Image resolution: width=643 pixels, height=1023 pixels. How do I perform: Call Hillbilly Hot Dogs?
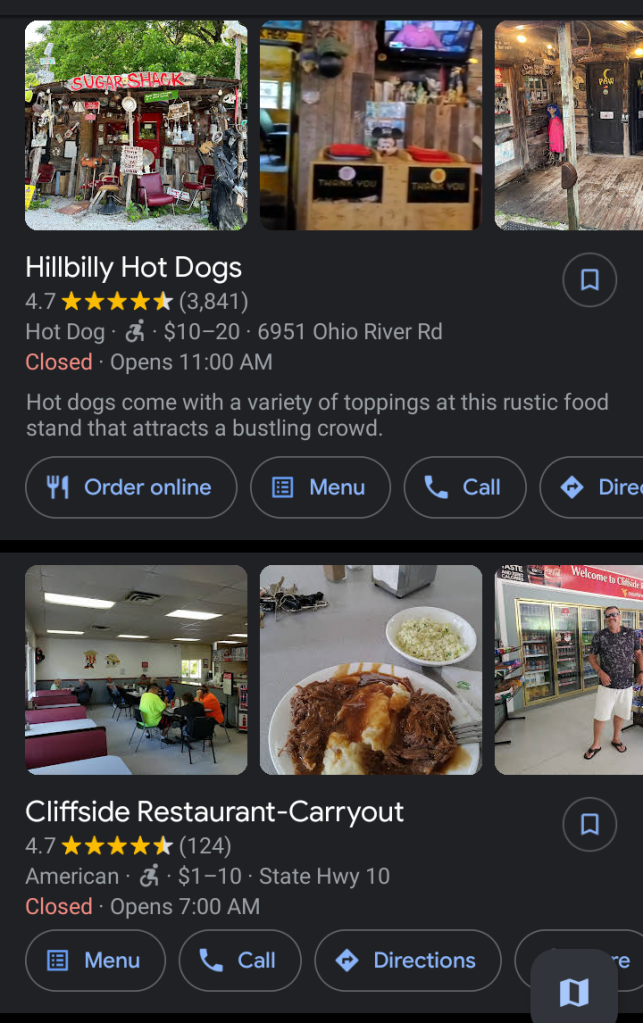click(x=464, y=487)
